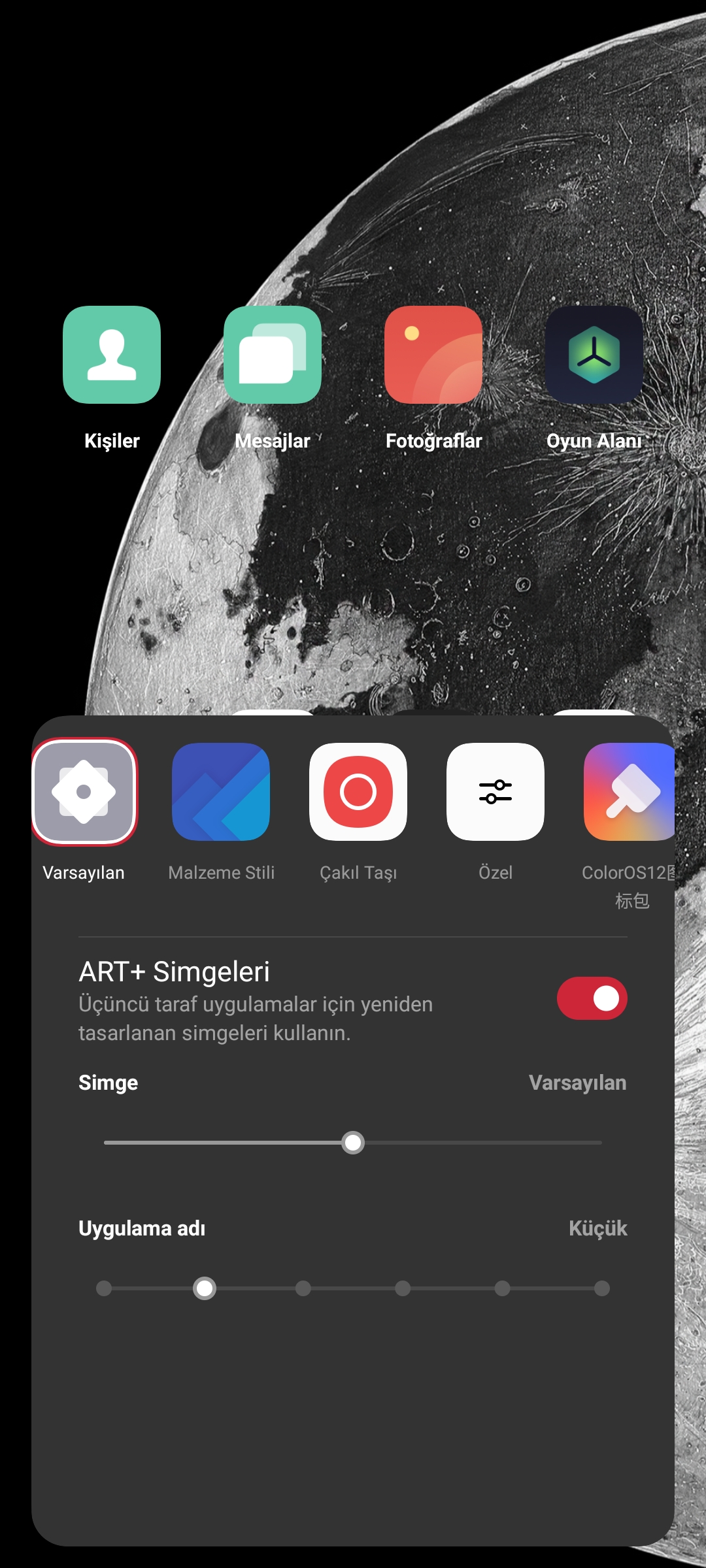This screenshot has width=706, height=1568.
Task: Choose the Malzeme Stili icon style
Action: coord(221,792)
